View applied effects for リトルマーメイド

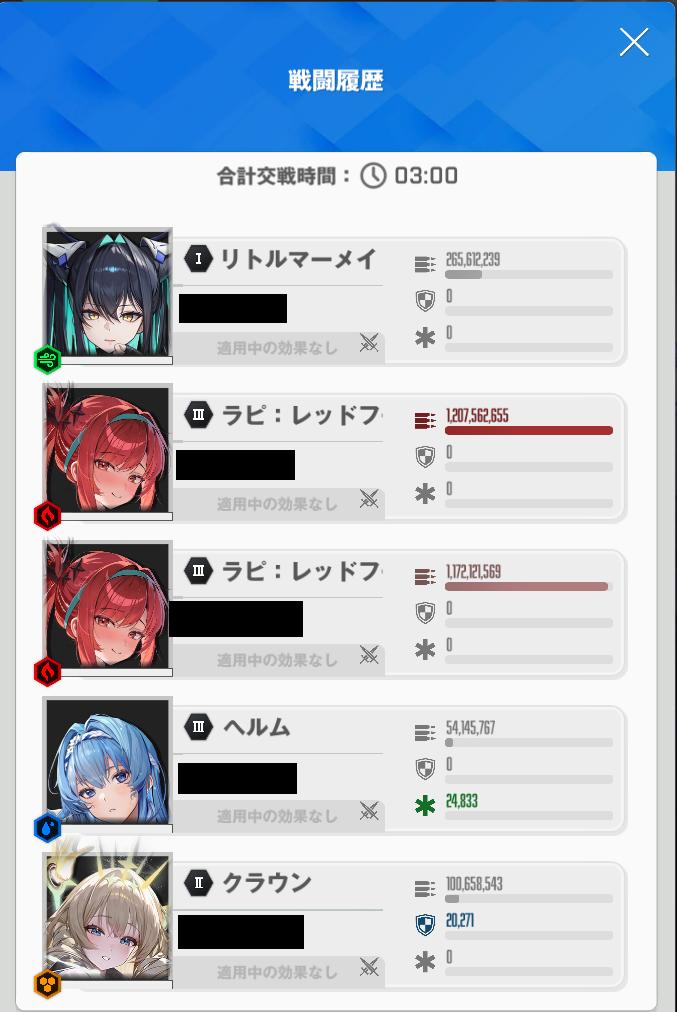[x=369, y=345]
